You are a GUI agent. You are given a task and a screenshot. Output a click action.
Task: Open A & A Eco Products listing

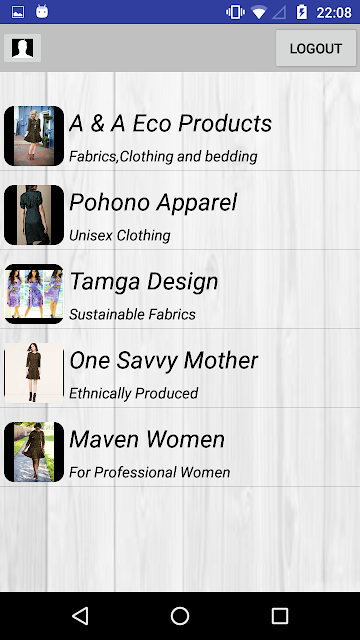click(180, 136)
